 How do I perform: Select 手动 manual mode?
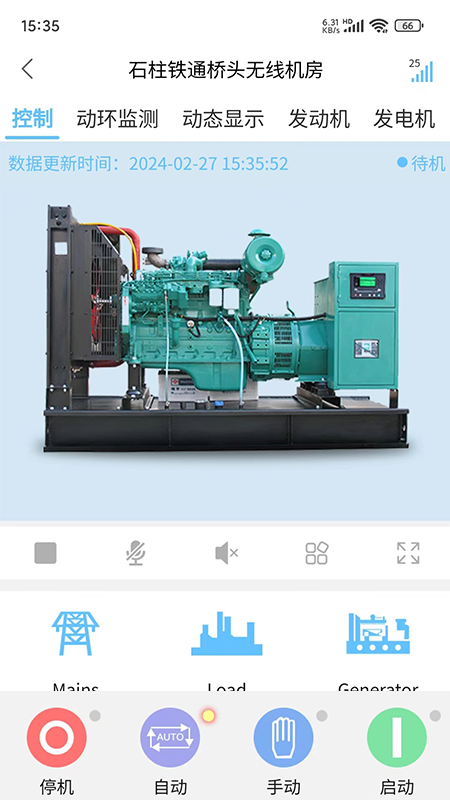(x=283, y=737)
